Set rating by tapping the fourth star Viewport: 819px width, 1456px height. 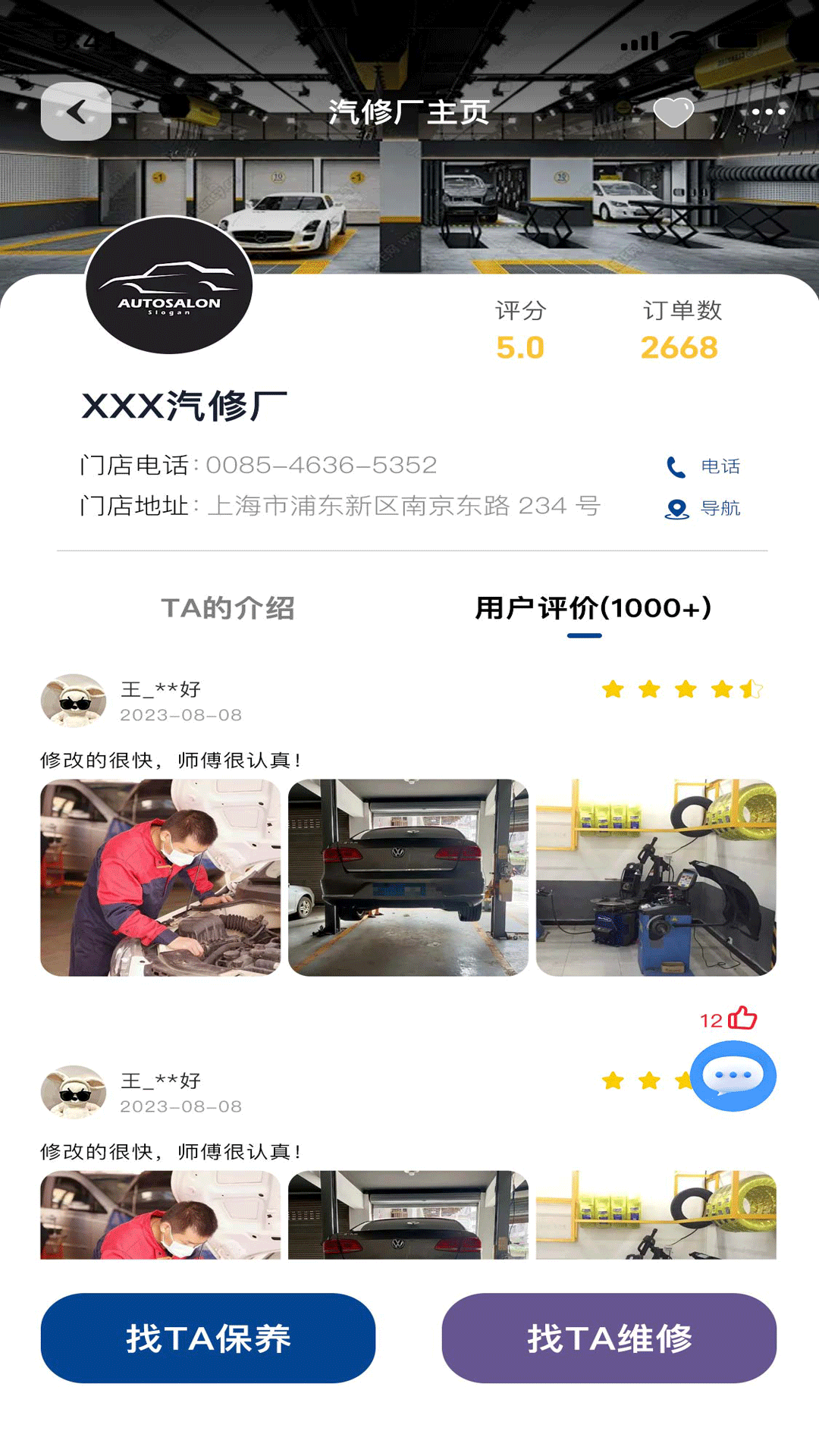click(720, 689)
